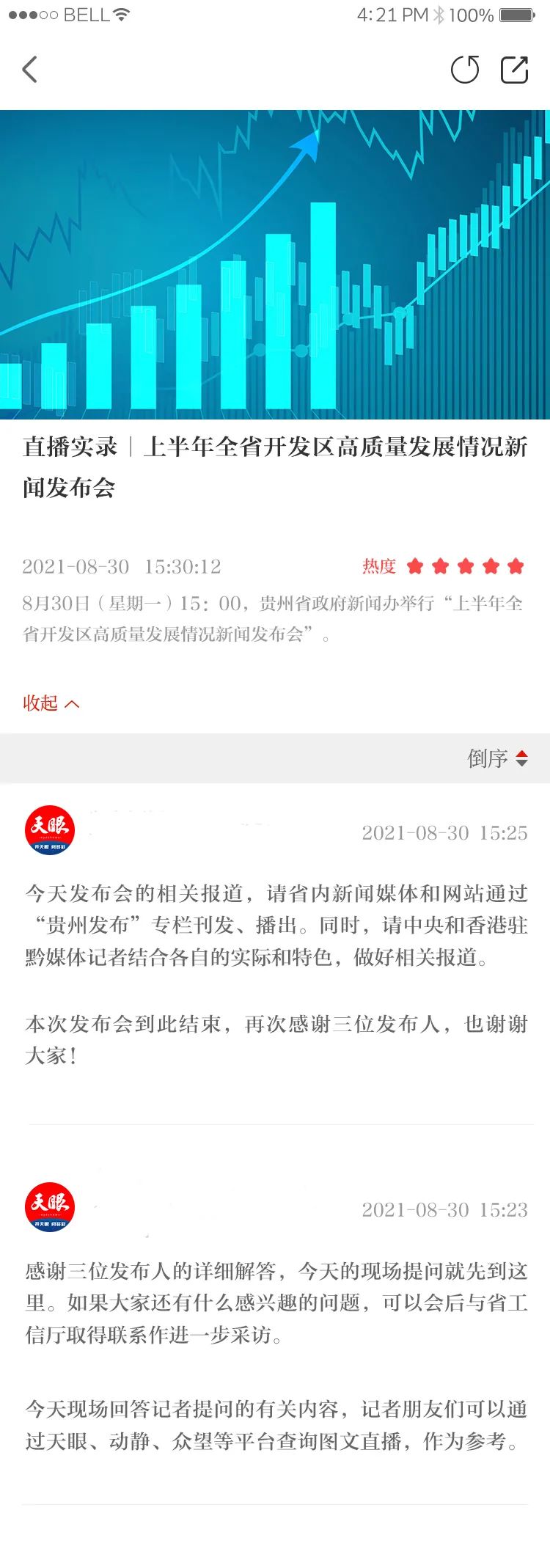Share this press conference live record
This screenshot has width=550, height=1568.
(514, 70)
